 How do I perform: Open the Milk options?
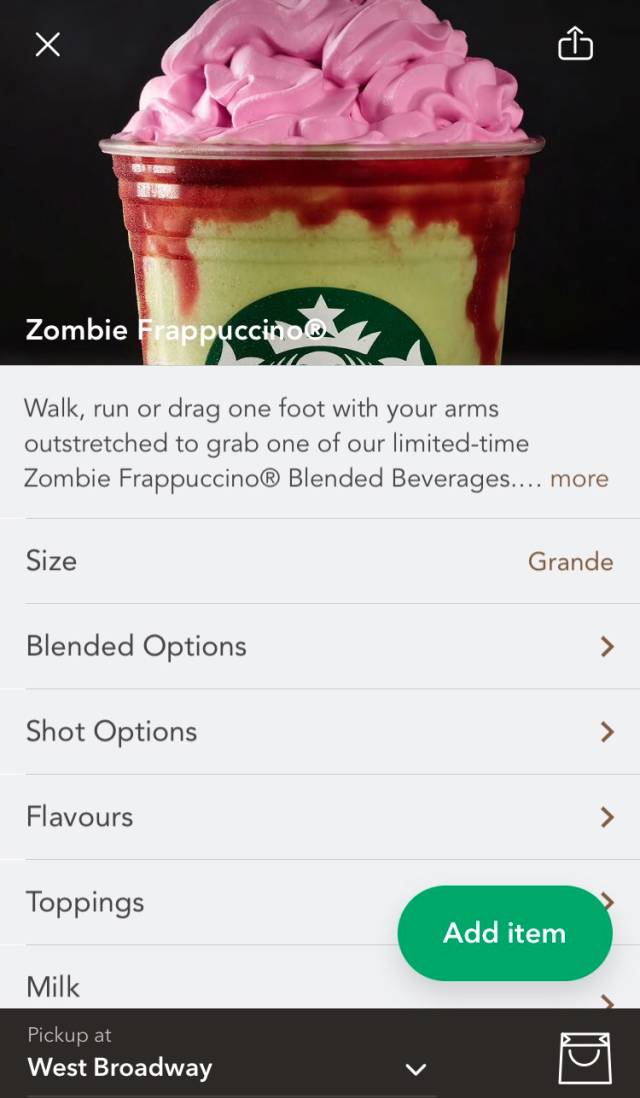tap(200, 988)
